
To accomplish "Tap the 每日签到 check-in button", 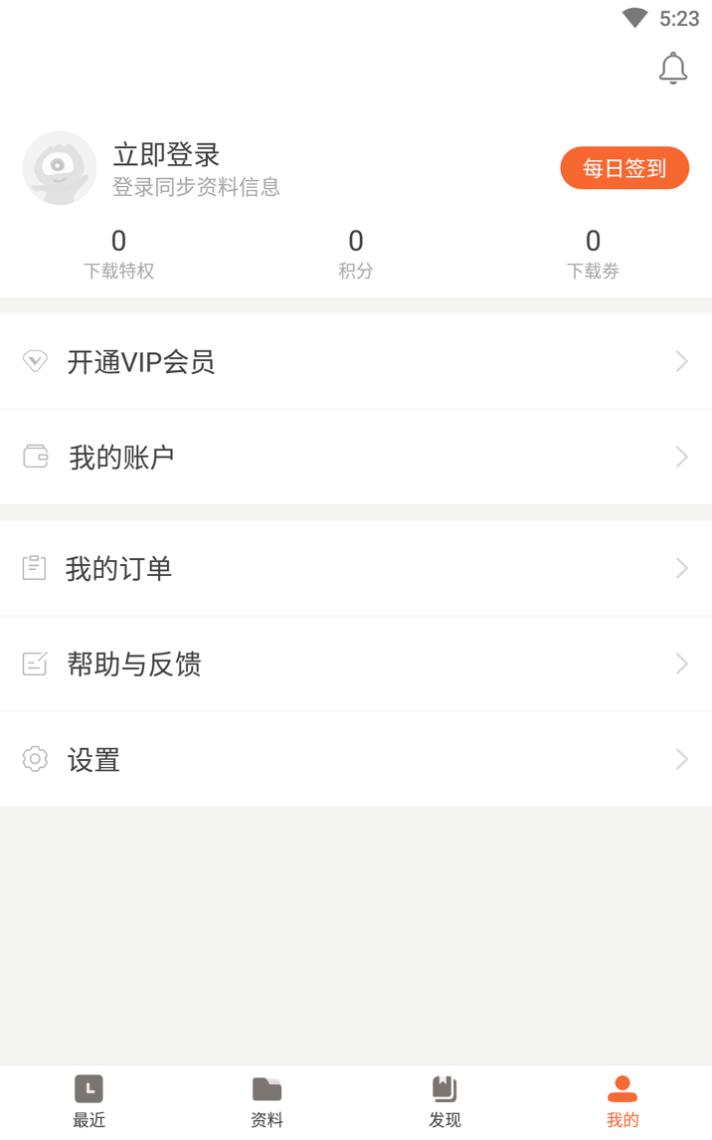I will [x=624, y=168].
